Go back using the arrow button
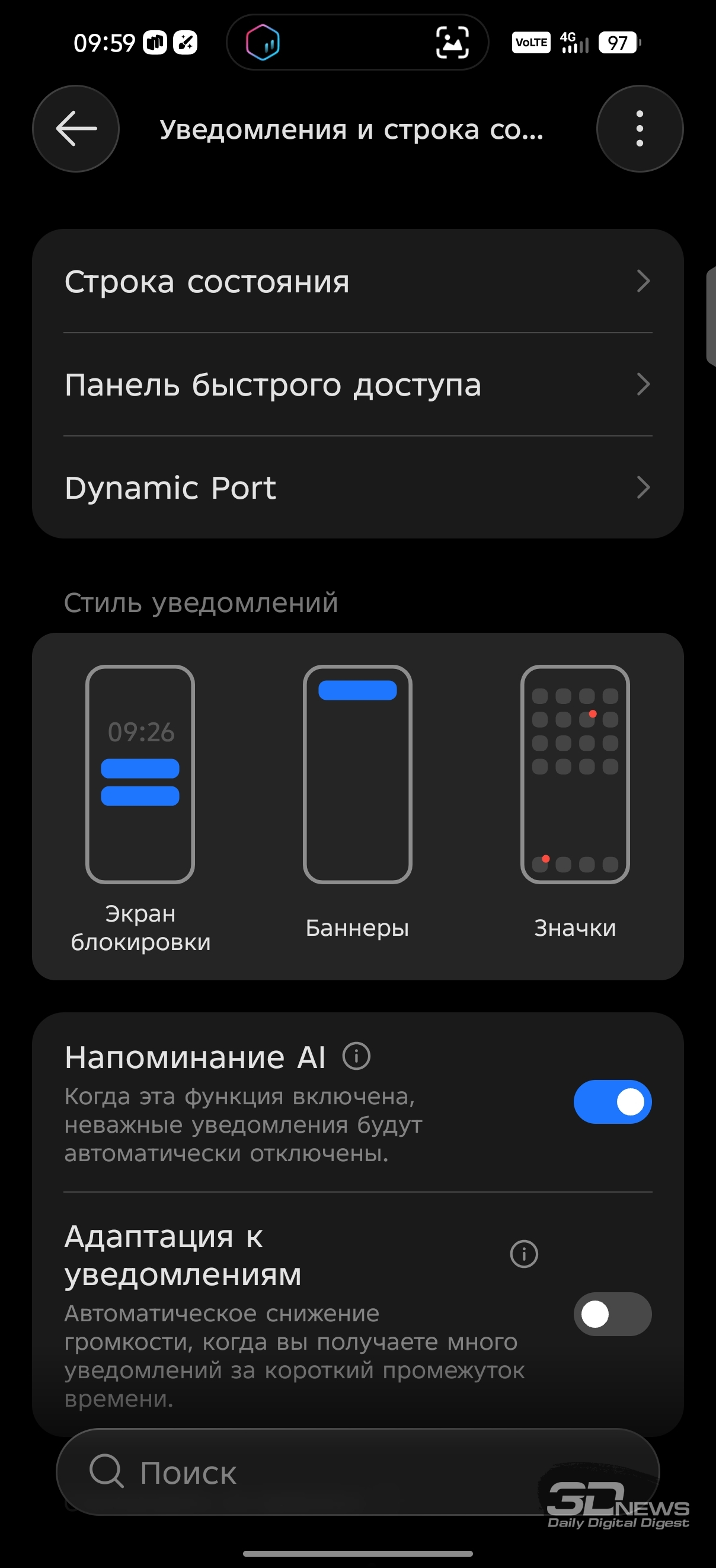The image size is (716, 1568). pyautogui.click(x=76, y=129)
